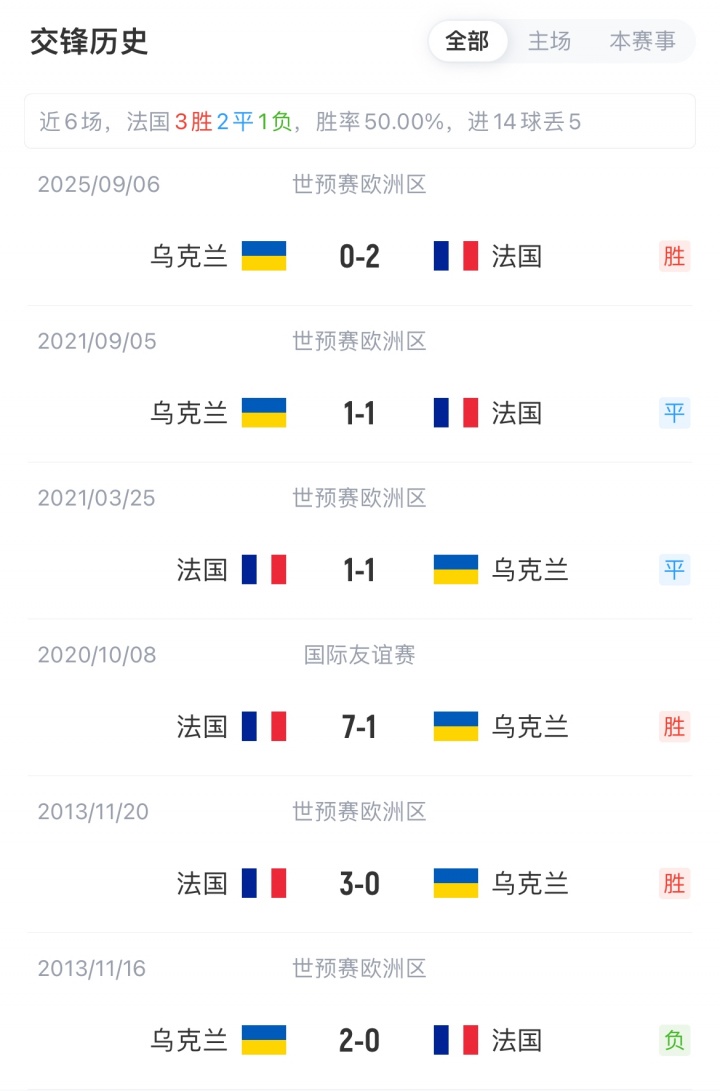Open the 2021/09/05 乌克兰 1-1 法国 match
Viewport: 720px width, 1091px height.
coord(360,413)
